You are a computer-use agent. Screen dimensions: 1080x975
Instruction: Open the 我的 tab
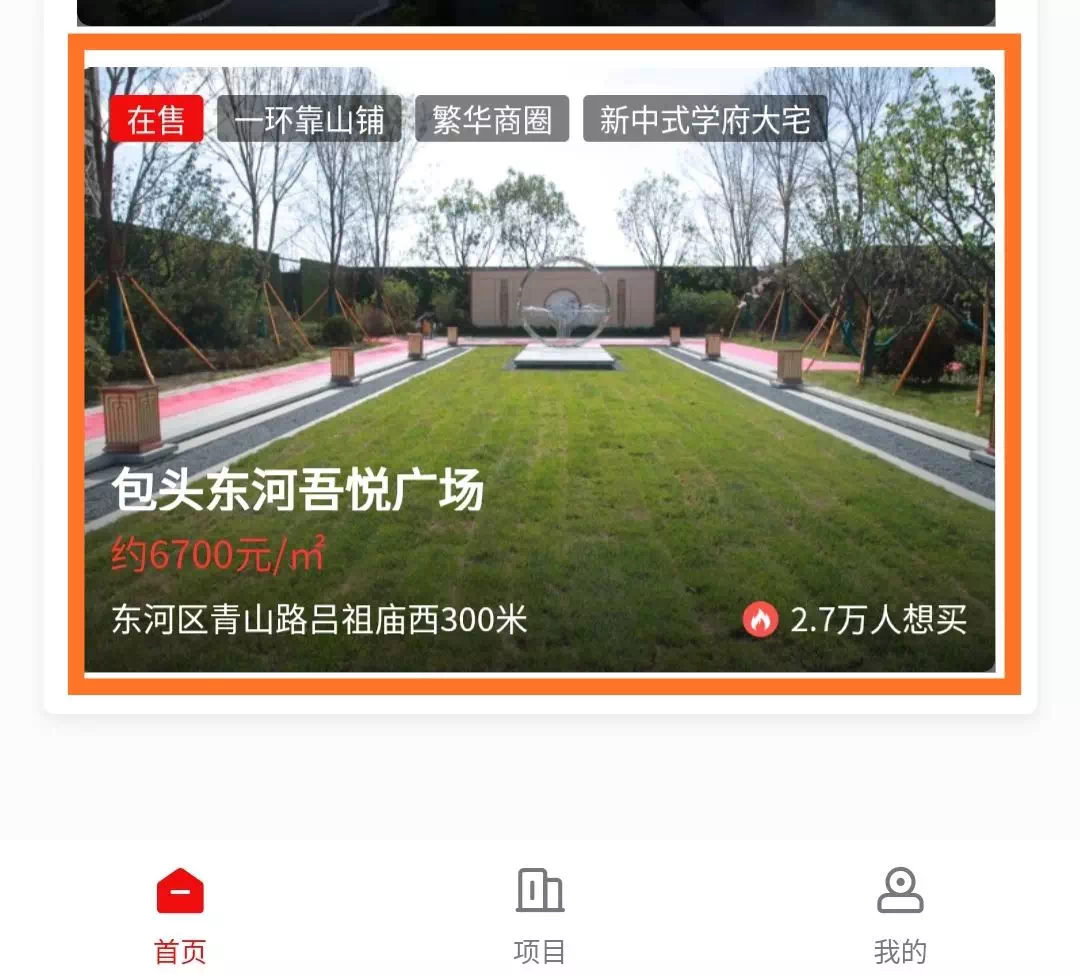click(900, 915)
